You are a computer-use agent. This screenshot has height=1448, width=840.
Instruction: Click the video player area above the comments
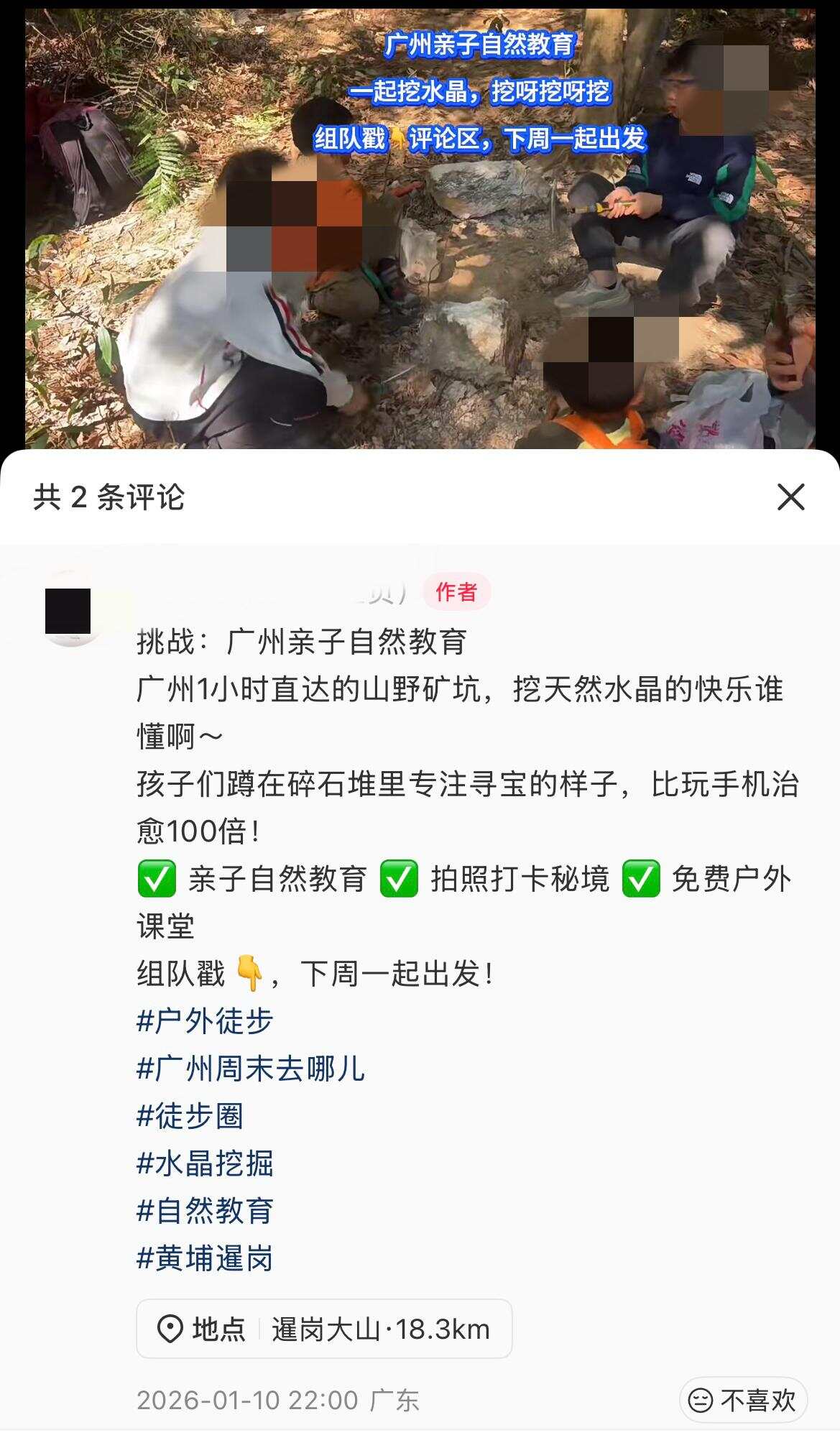(x=420, y=223)
